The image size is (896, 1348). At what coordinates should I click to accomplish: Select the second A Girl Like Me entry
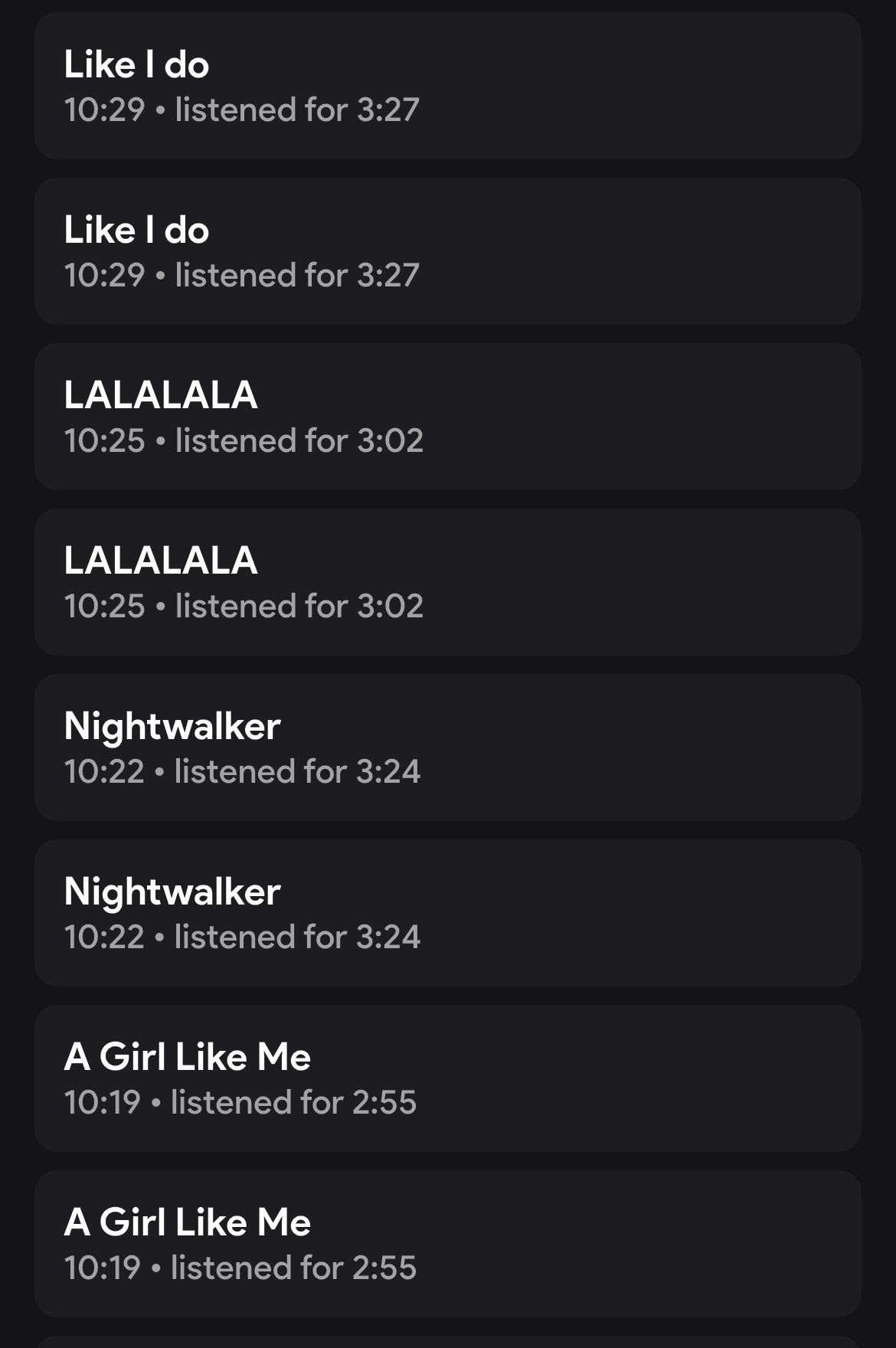click(x=447, y=1244)
